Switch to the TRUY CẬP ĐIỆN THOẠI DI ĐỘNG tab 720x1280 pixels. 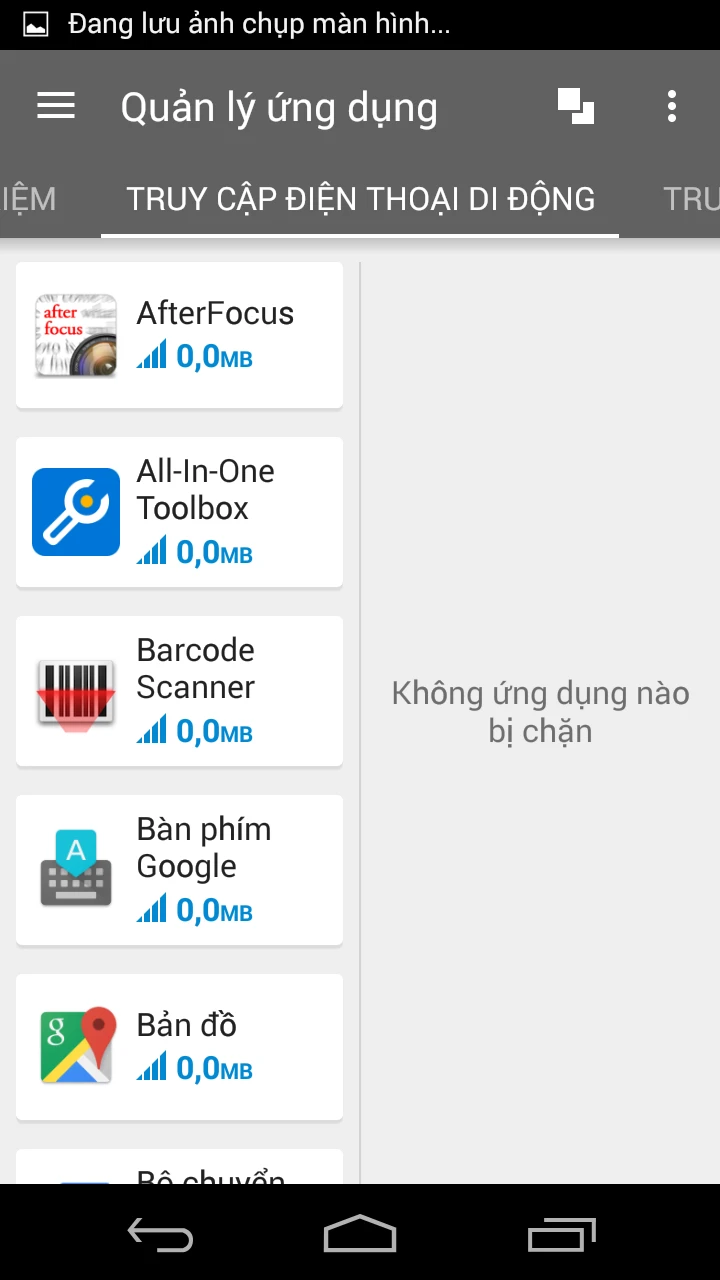361,199
